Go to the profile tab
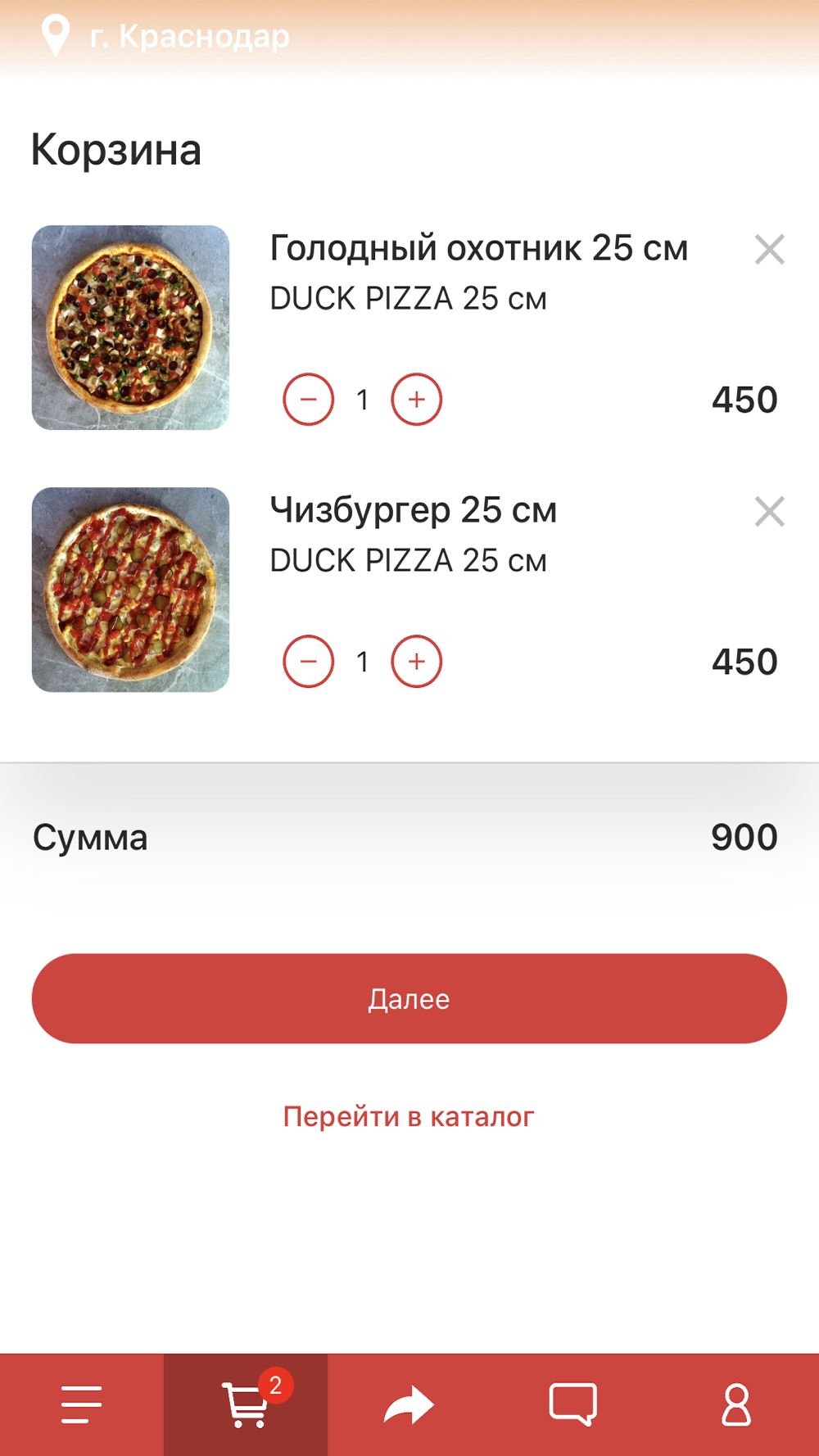 pyautogui.click(x=736, y=1404)
